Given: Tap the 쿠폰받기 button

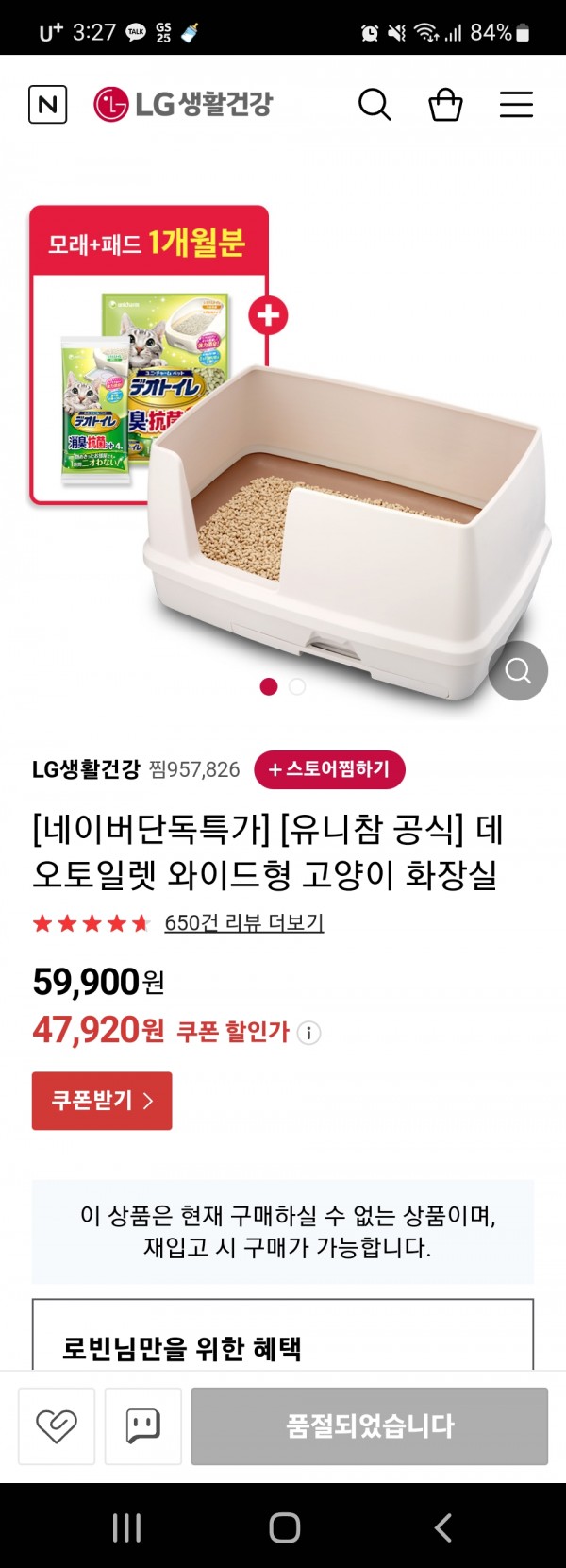Looking at the screenshot, I should (x=102, y=1101).
